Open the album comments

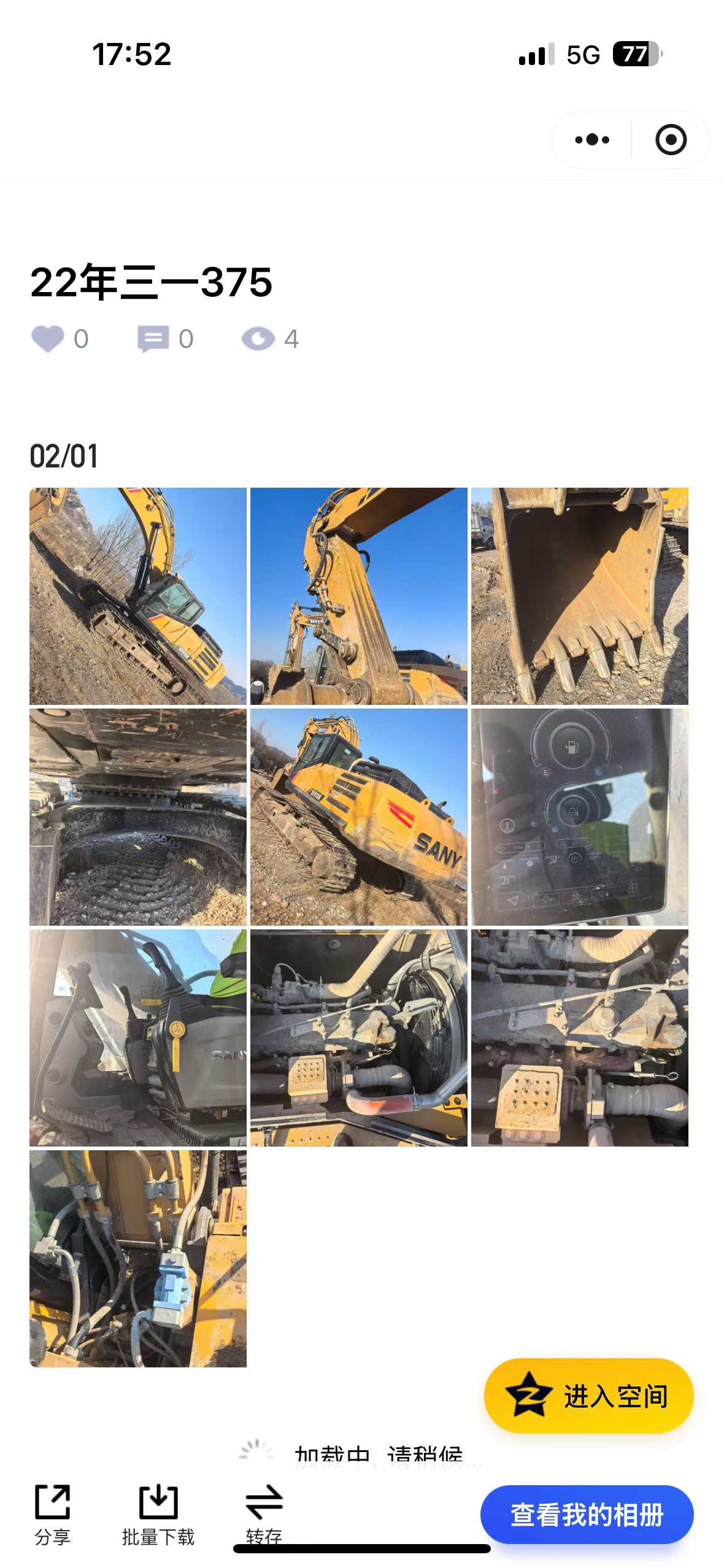point(153,339)
